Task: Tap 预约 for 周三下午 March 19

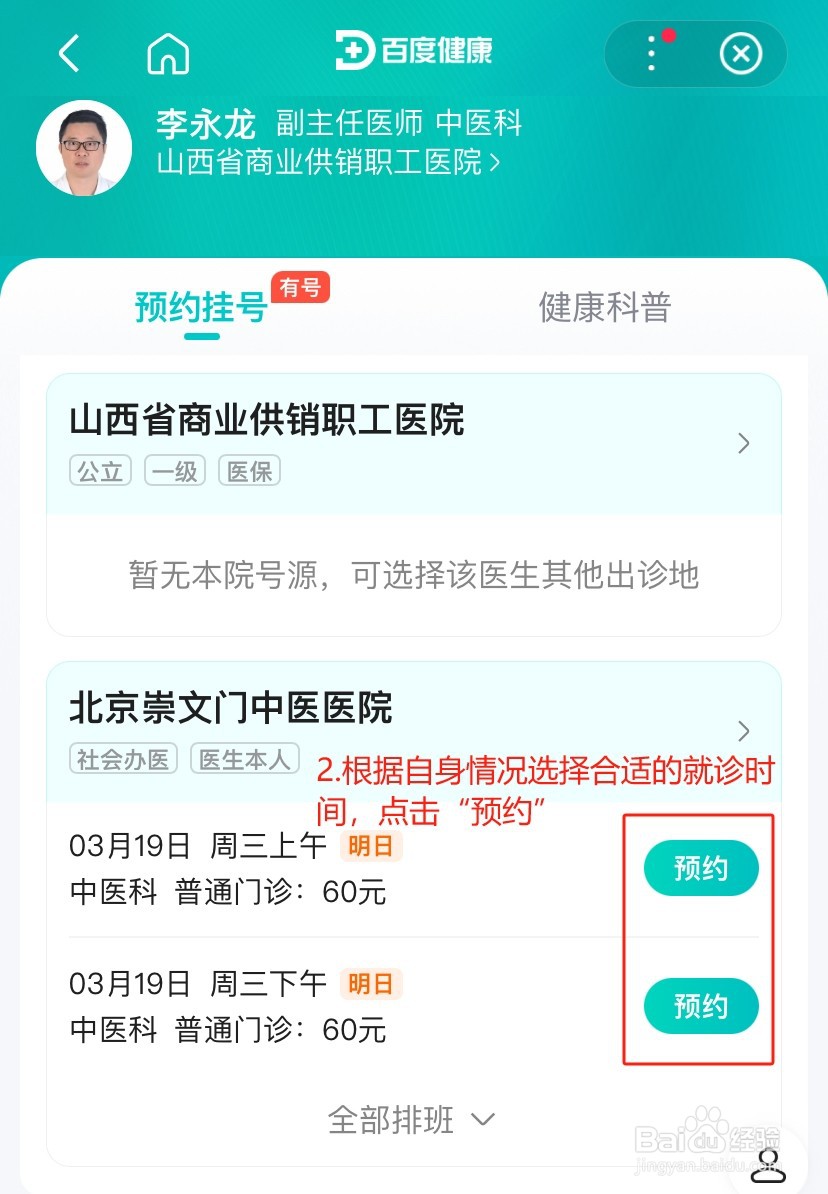Action: [701, 1006]
